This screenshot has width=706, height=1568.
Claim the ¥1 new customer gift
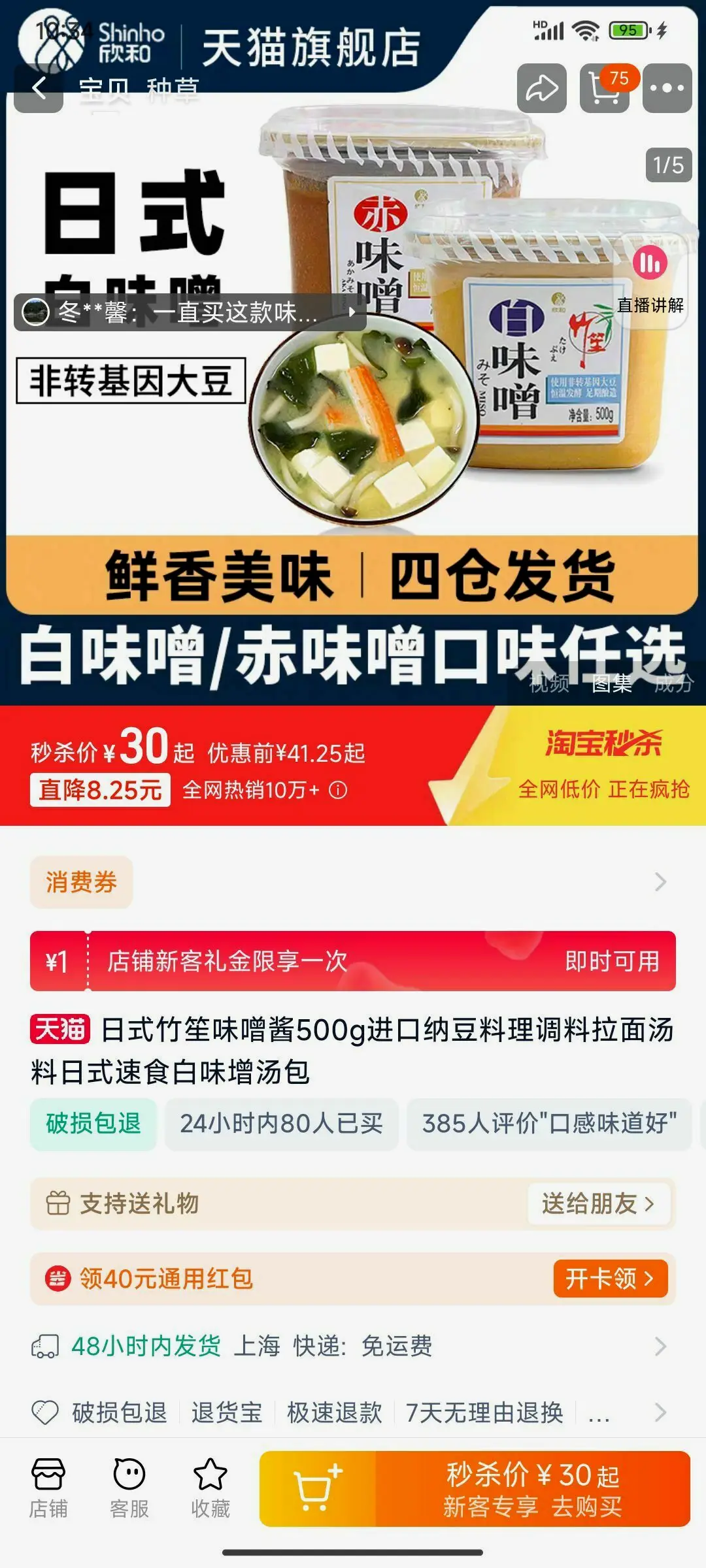612,961
